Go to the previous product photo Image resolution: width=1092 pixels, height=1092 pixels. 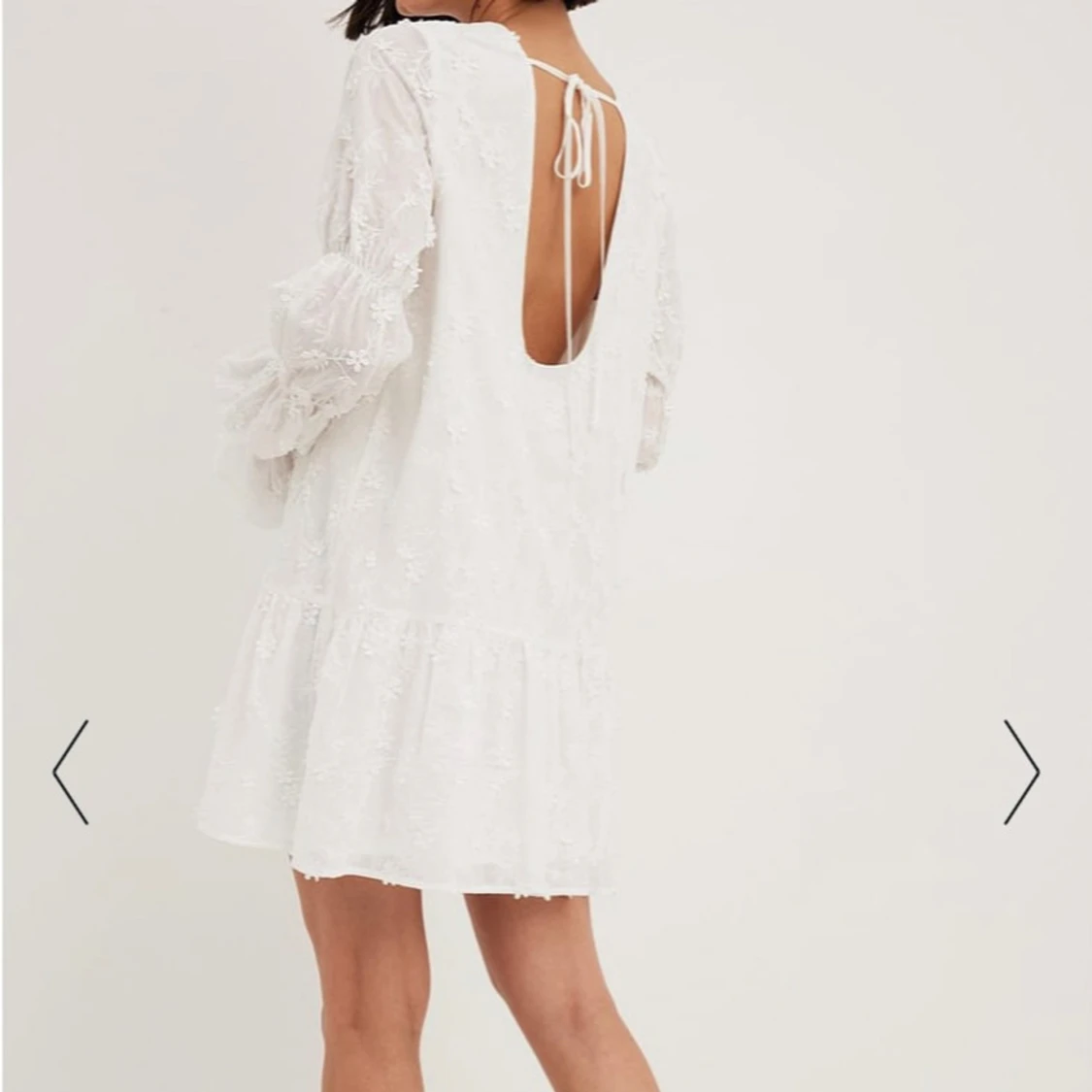[70, 772]
